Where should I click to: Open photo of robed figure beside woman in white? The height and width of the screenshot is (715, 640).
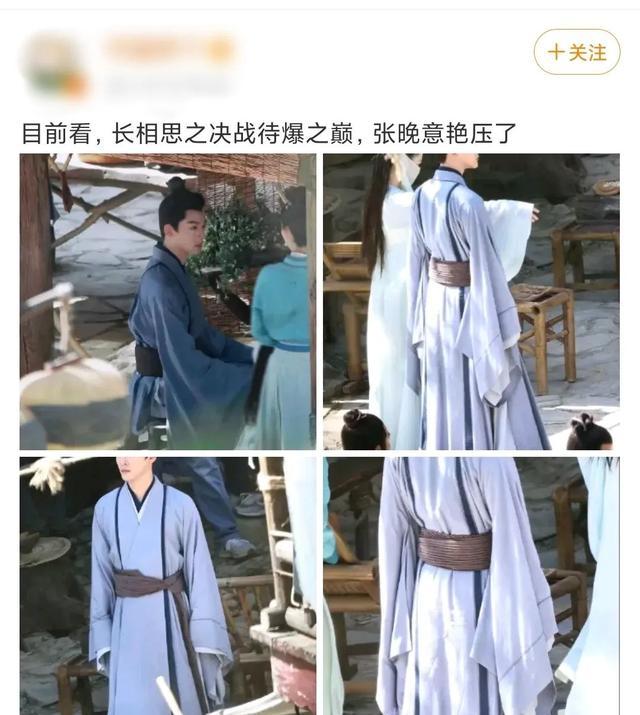[x=471, y=301]
